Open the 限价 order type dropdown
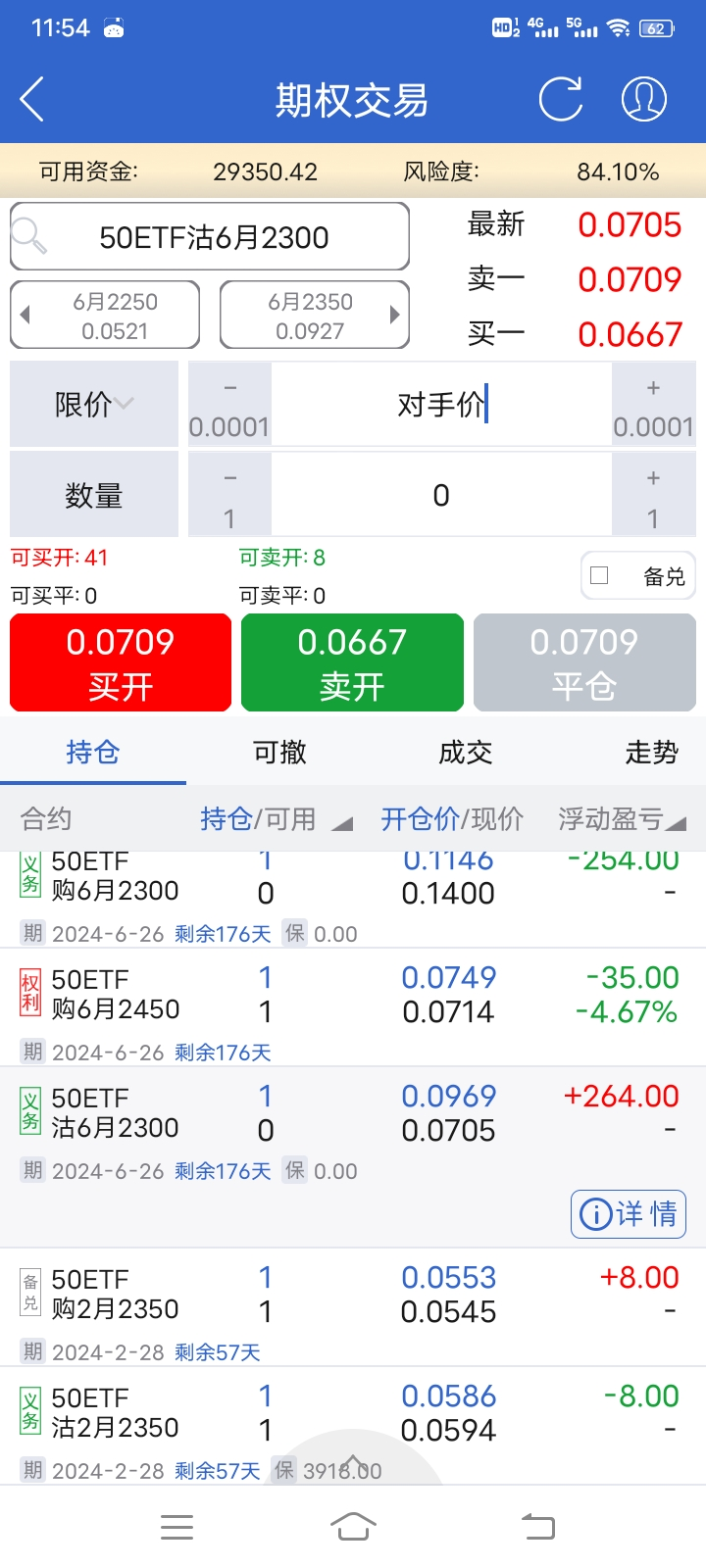The width and height of the screenshot is (706, 1568). (94, 404)
